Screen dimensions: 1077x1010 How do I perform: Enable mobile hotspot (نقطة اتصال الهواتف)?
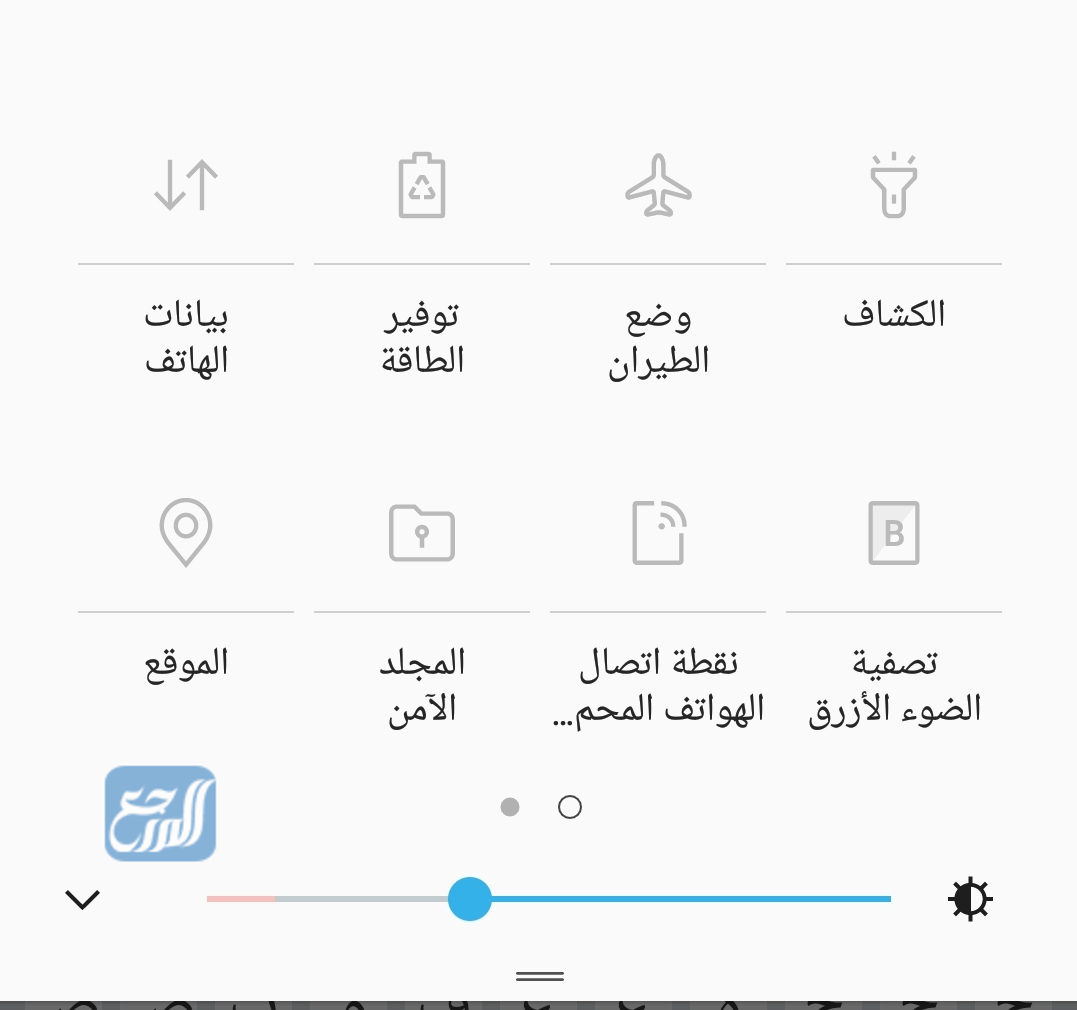(658, 533)
